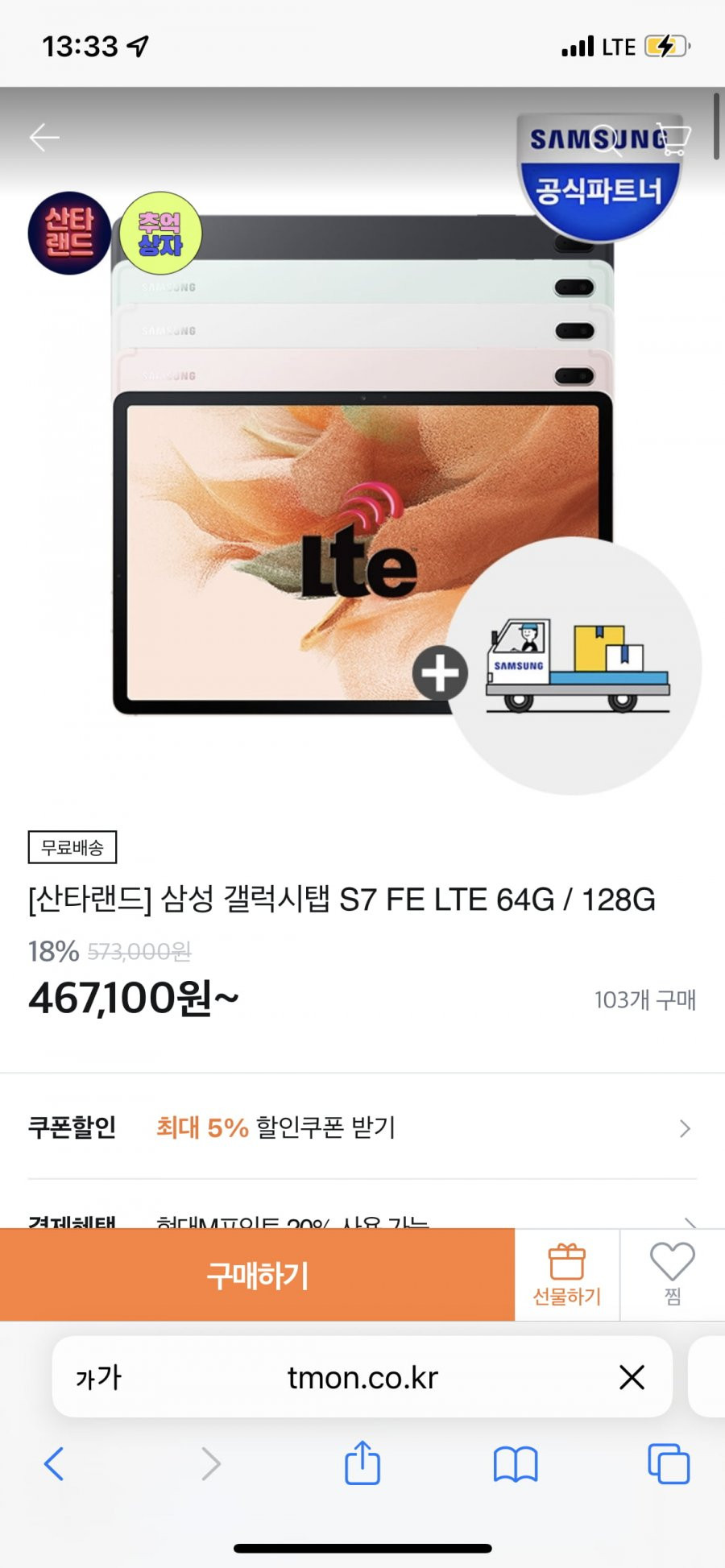Screen dimensions: 725x1568
Task: Open search with the magnifier icon
Action: 605,139
